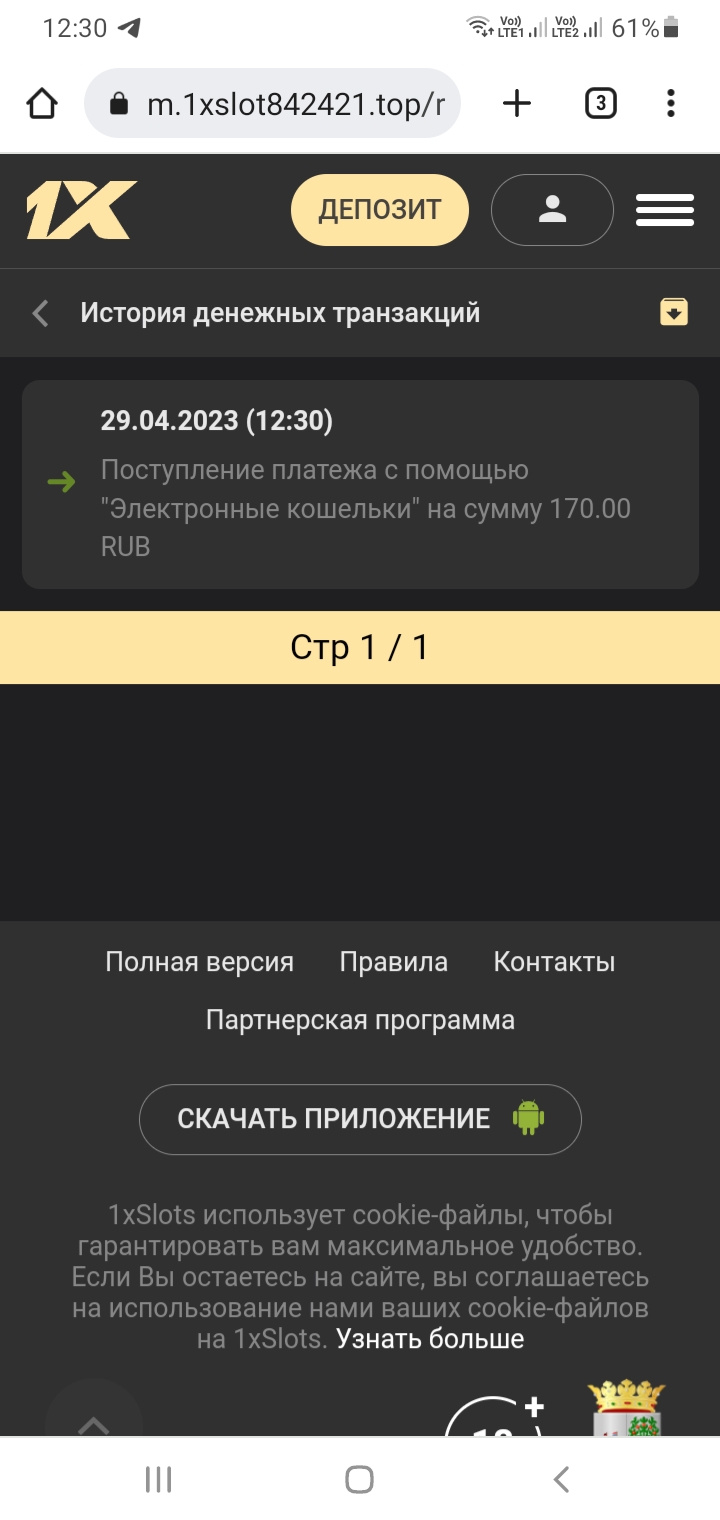
Task: Open the hamburger menu
Action: [x=665, y=210]
